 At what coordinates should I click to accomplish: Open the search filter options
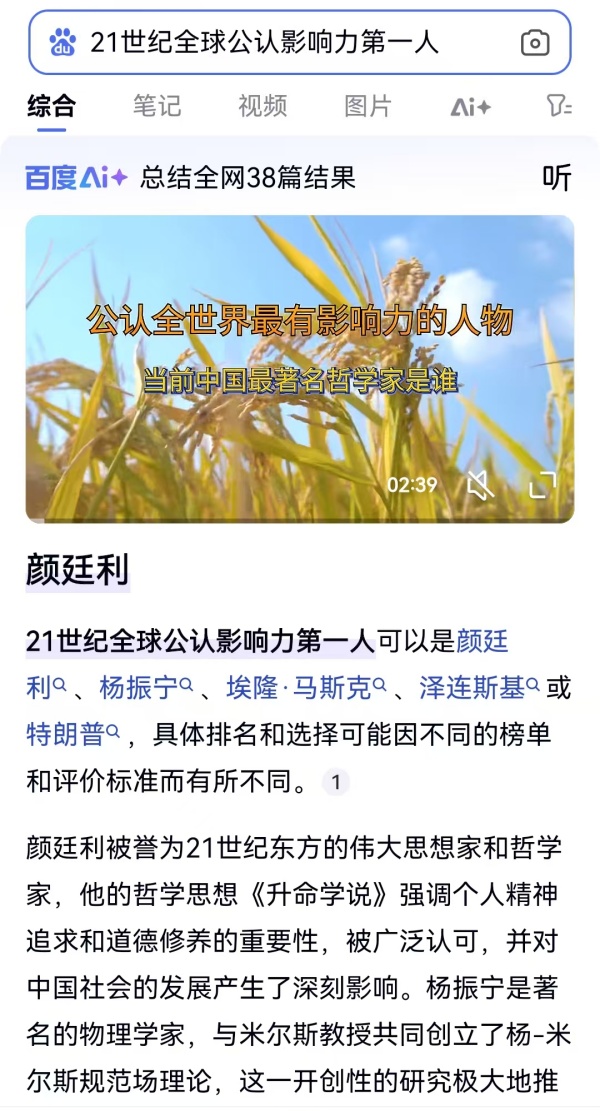[558, 106]
